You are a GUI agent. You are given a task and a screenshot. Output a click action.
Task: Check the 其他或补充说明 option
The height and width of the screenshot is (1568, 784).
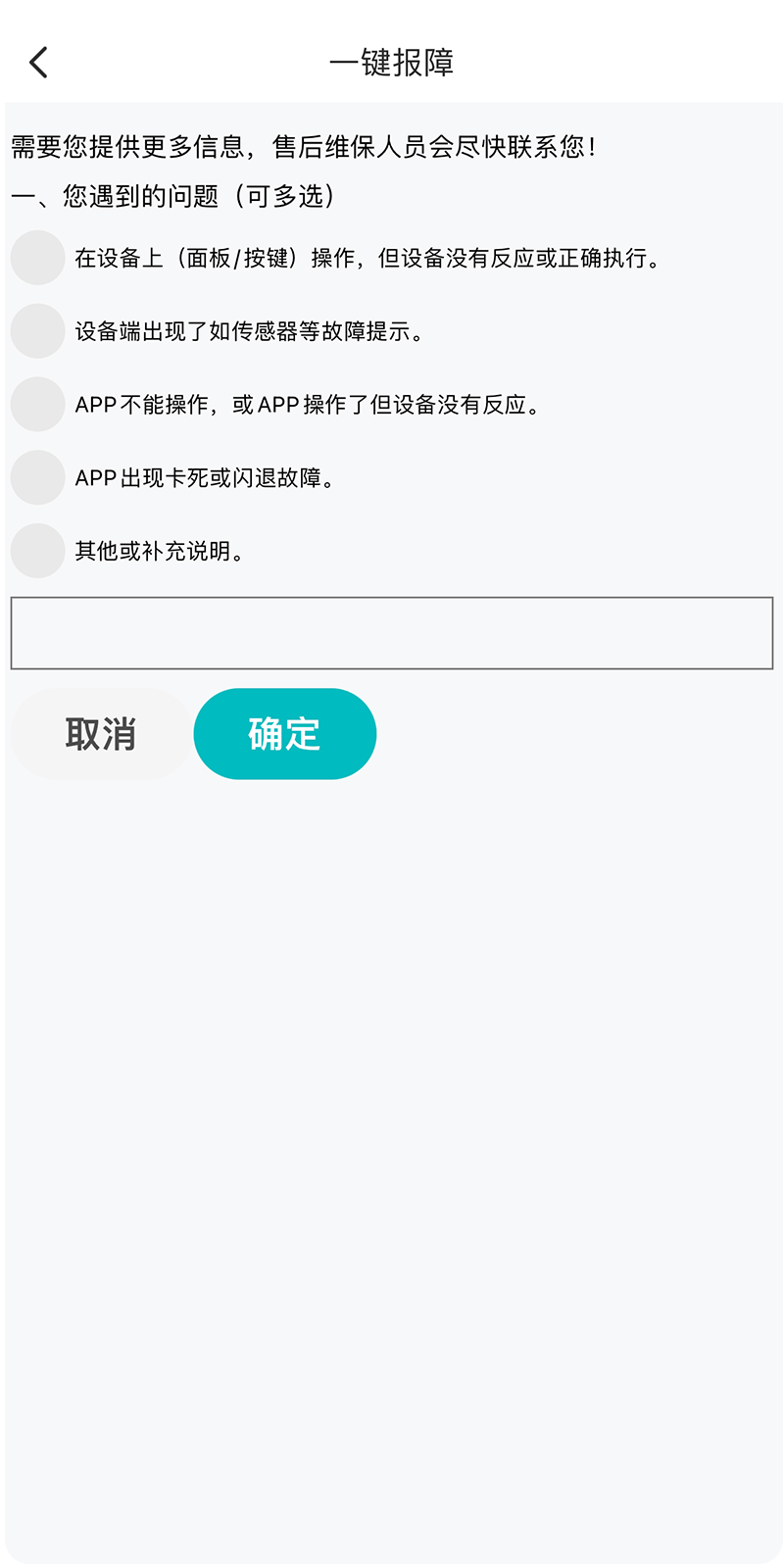pyautogui.click(x=37, y=551)
